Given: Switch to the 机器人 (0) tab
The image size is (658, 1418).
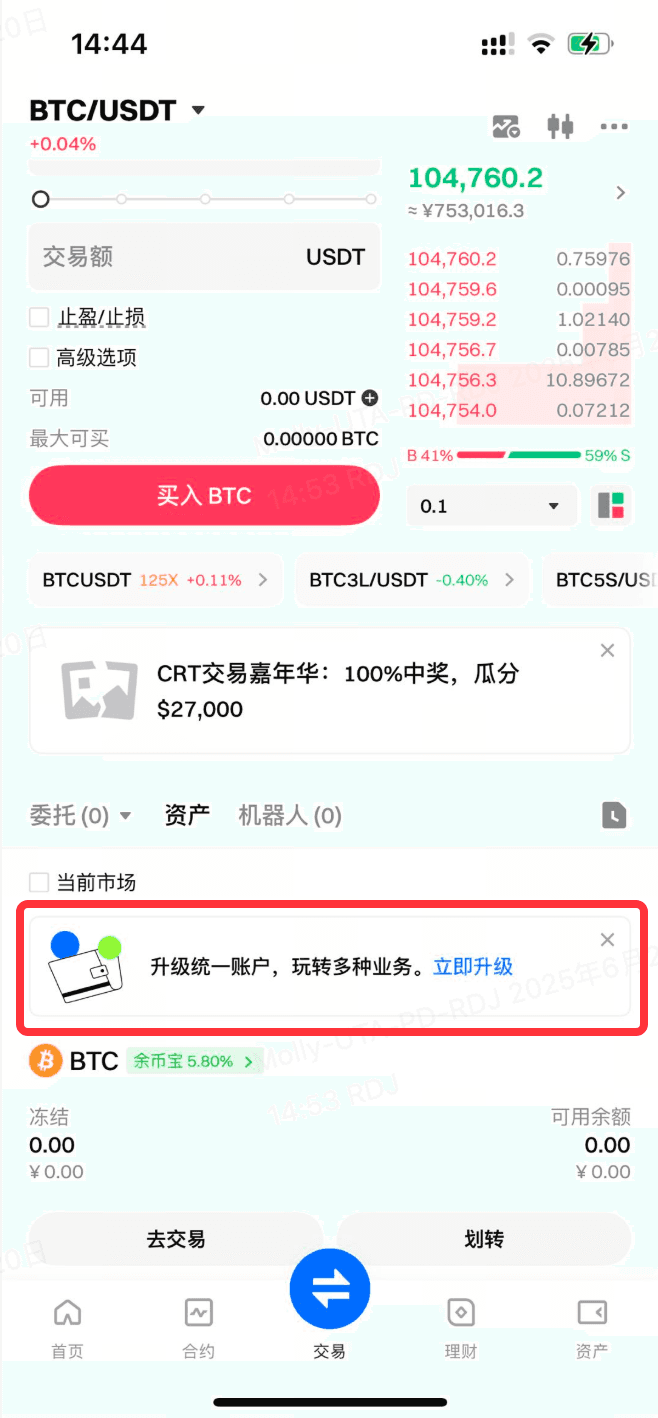Looking at the screenshot, I should [289, 816].
